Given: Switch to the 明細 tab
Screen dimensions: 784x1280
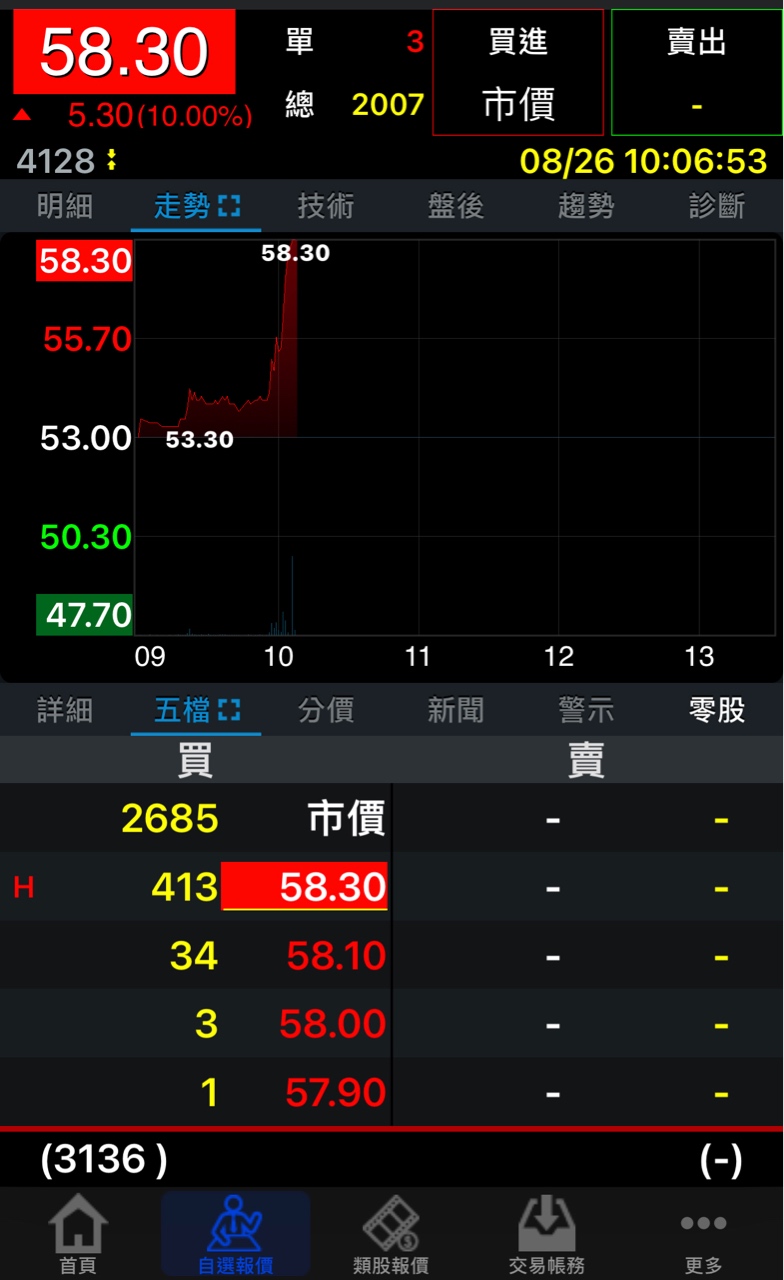Looking at the screenshot, I should (x=65, y=207).
